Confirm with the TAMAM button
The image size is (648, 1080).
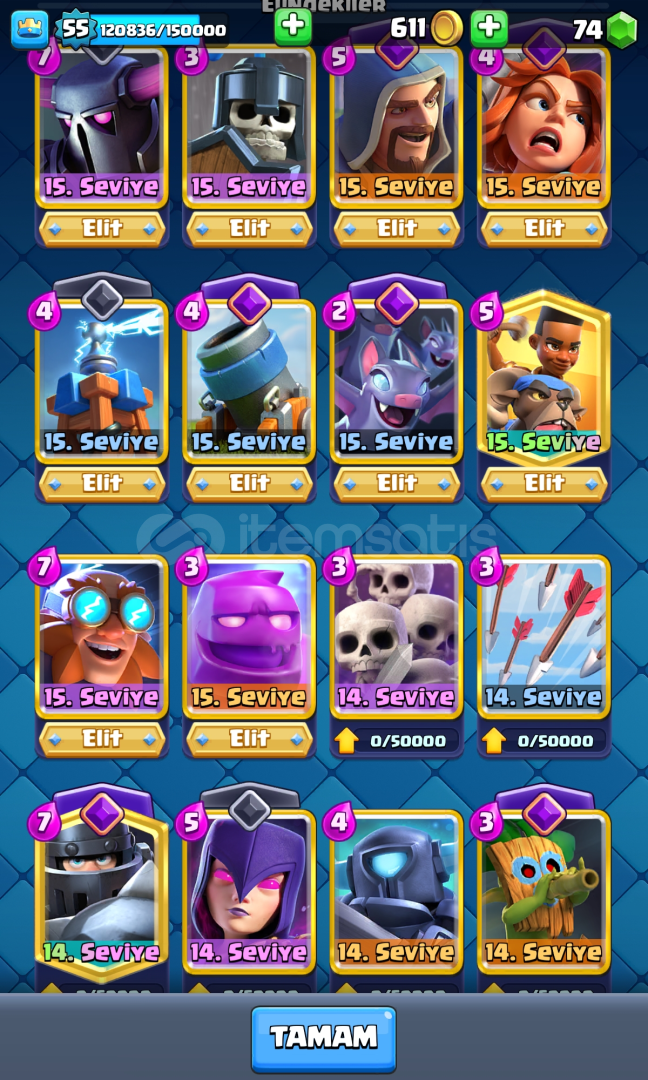(x=324, y=1039)
